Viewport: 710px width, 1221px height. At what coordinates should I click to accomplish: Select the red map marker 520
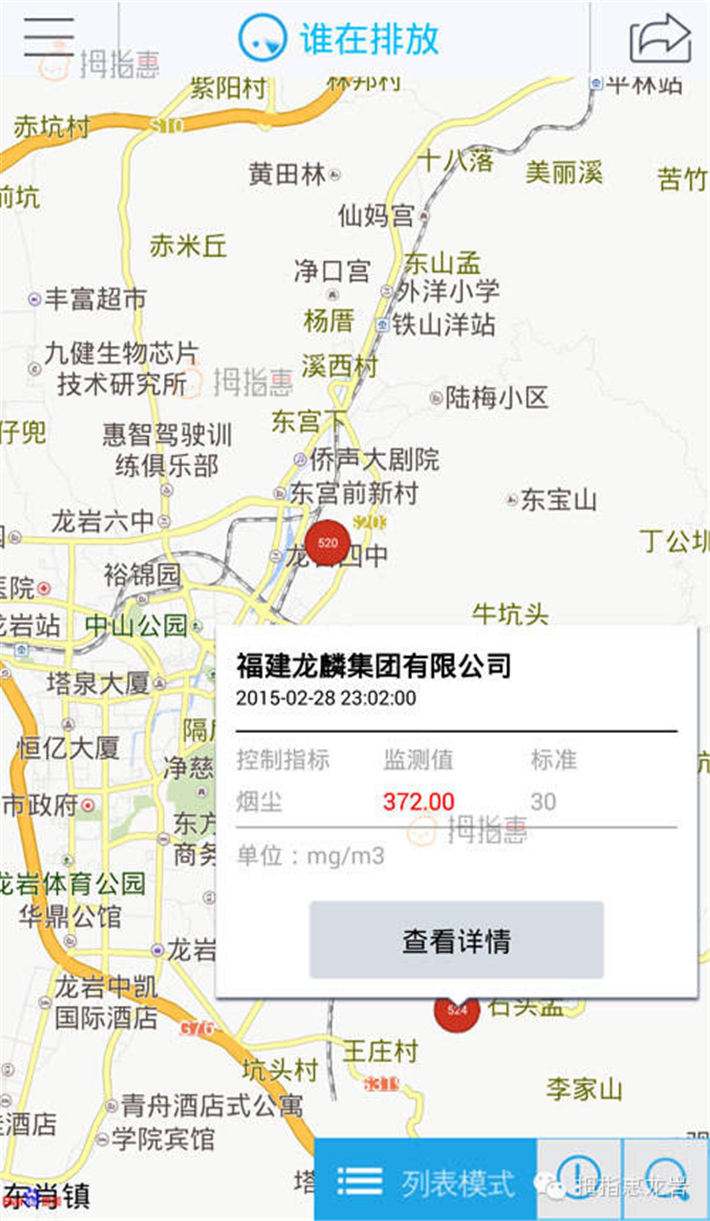[x=327, y=543]
